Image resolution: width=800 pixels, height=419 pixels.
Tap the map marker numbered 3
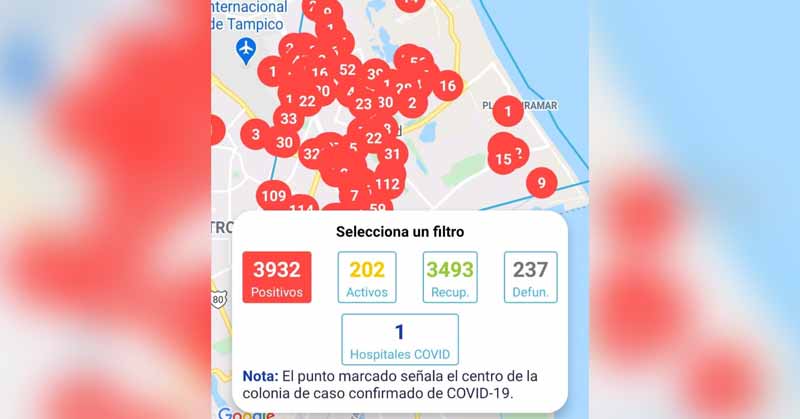click(256, 134)
